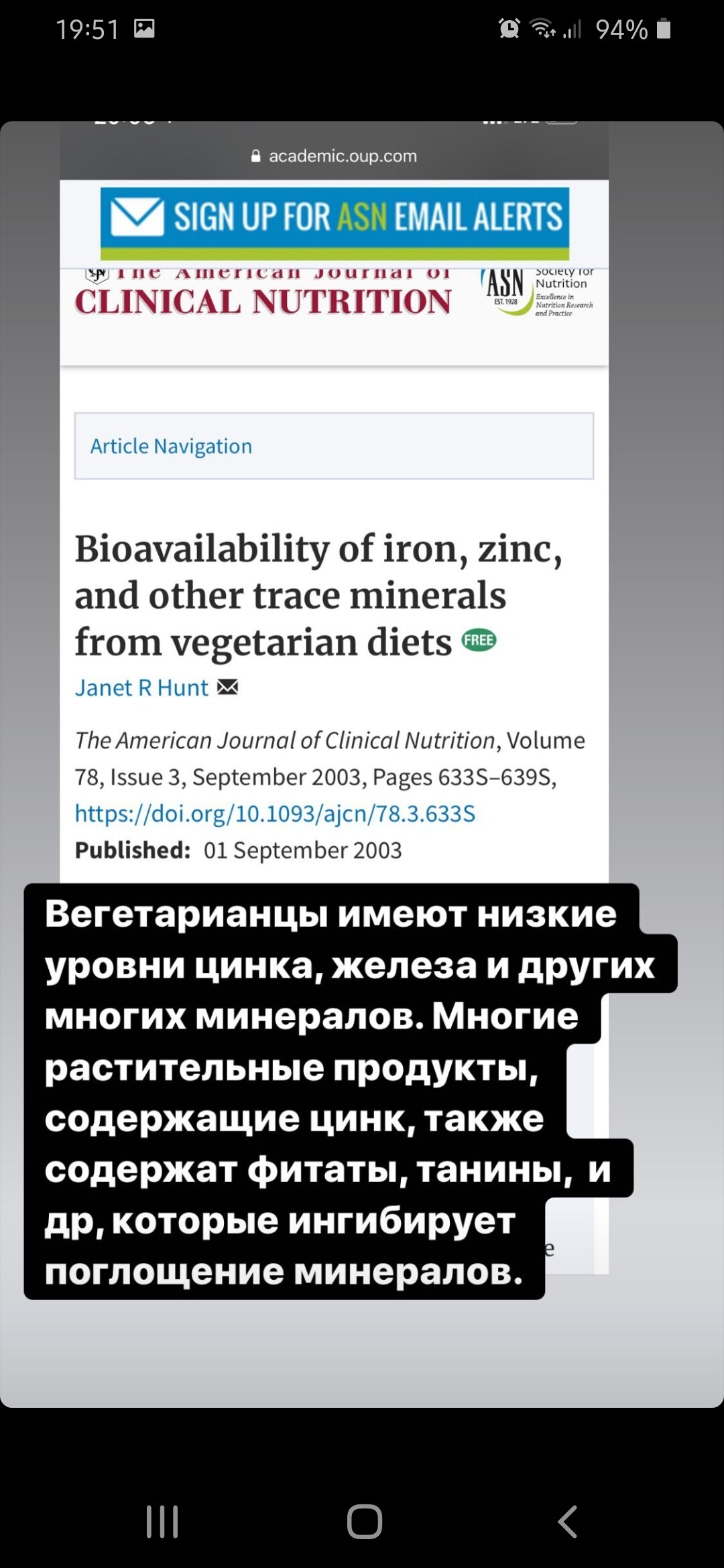Image resolution: width=724 pixels, height=1568 pixels.
Task: Tap the system home button
Action: click(x=364, y=1521)
